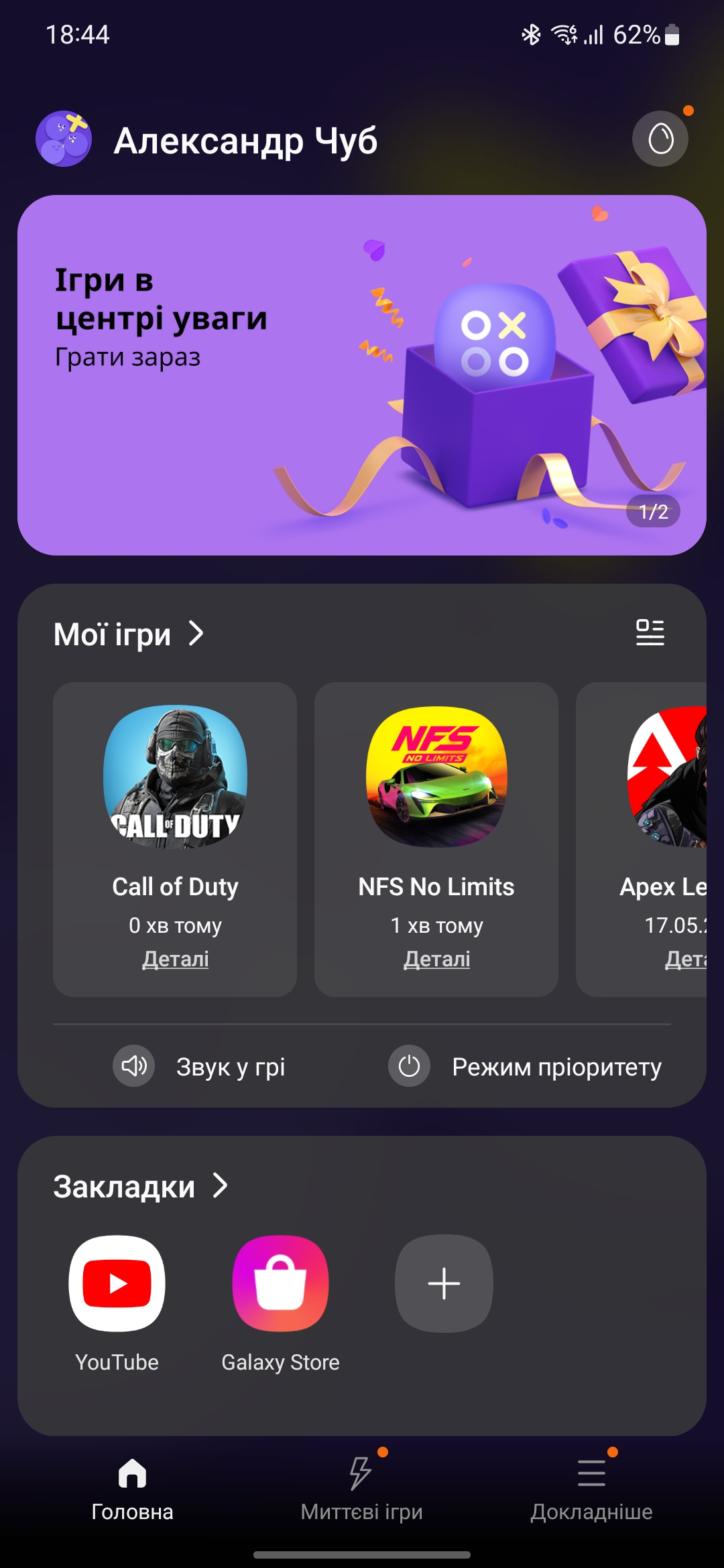The height and width of the screenshot is (1568, 724).
Task: View Деталі link for NFS No Limits
Action: tap(436, 959)
